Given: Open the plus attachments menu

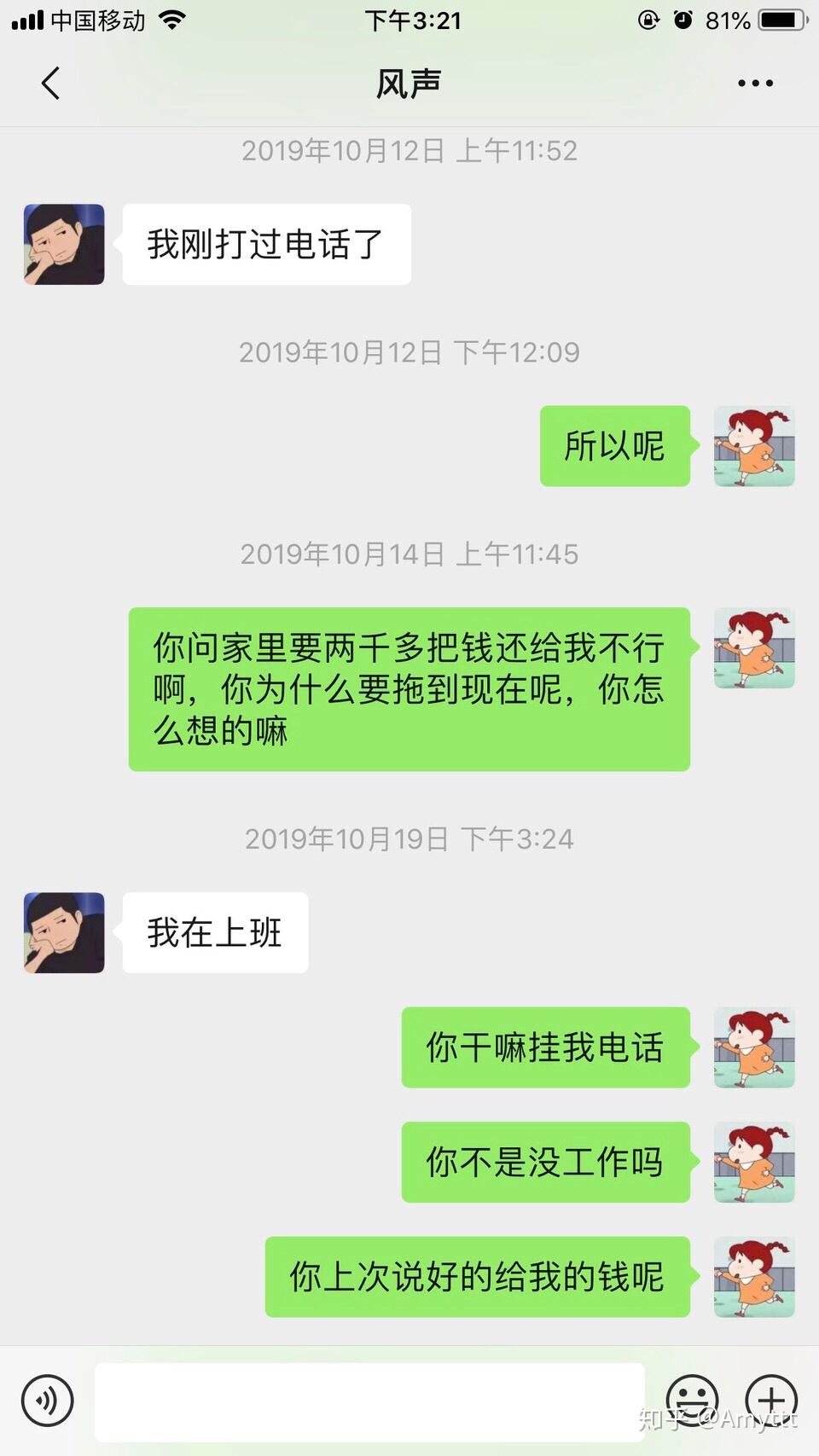Looking at the screenshot, I should pos(771,1401).
